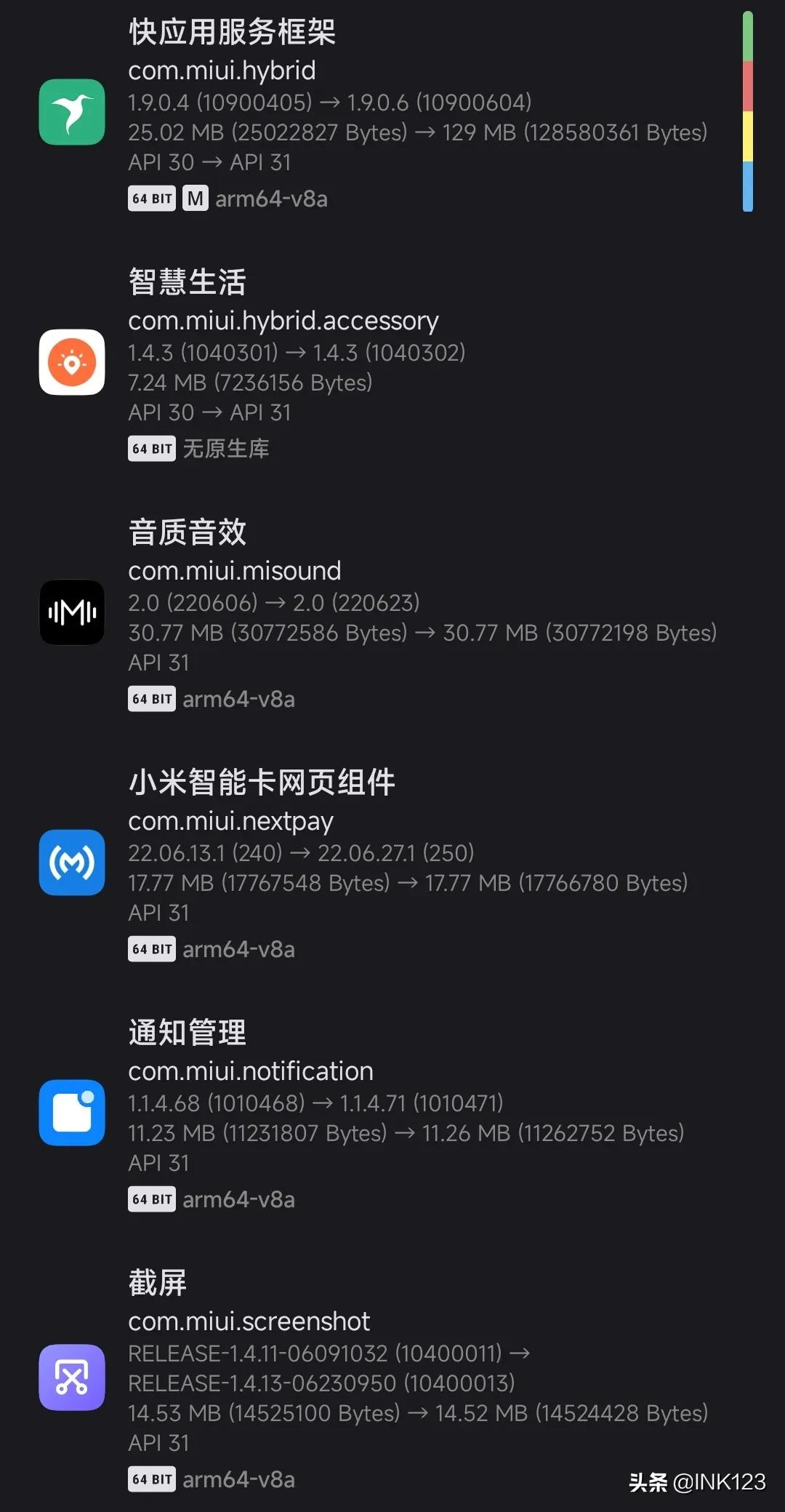
Task: Open the 截屏 purple scissors app icon
Action: click(71, 1378)
